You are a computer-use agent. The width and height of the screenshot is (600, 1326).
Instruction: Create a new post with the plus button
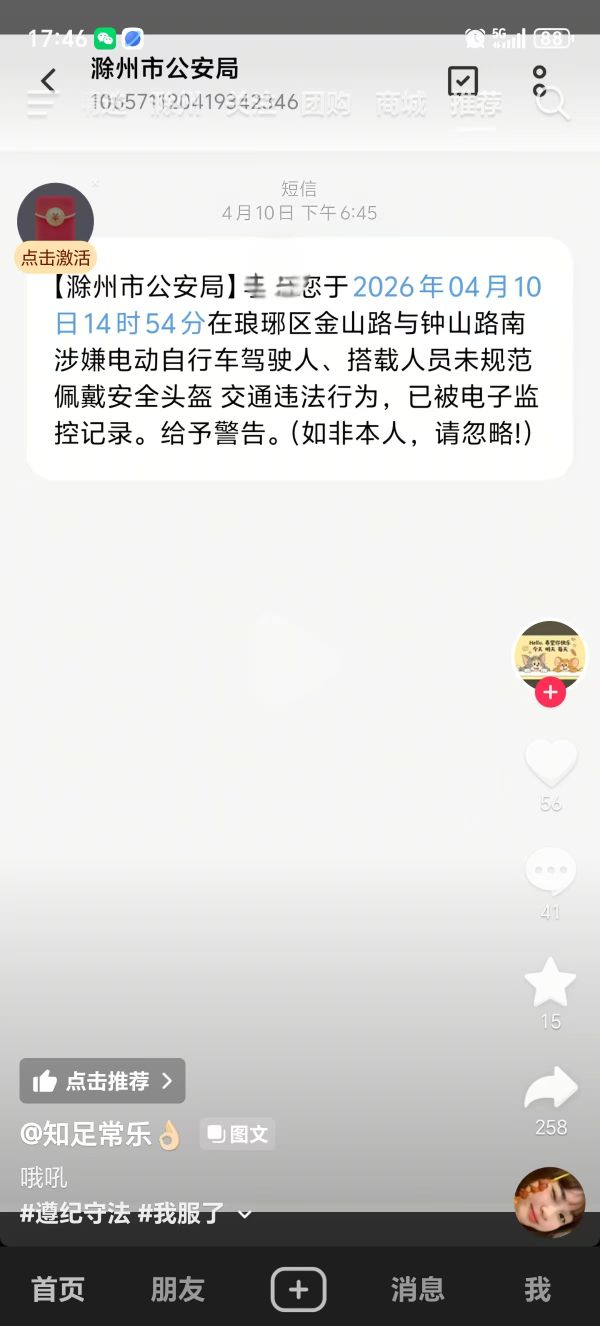pos(298,1290)
